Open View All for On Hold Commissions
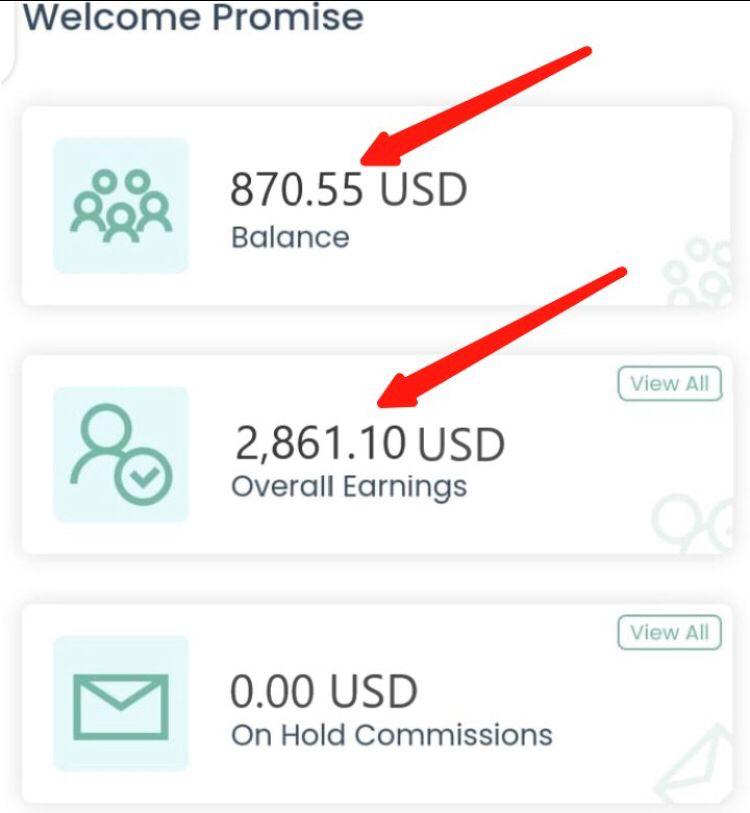The height and width of the screenshot is (813, 750). [x=669, y=632]
